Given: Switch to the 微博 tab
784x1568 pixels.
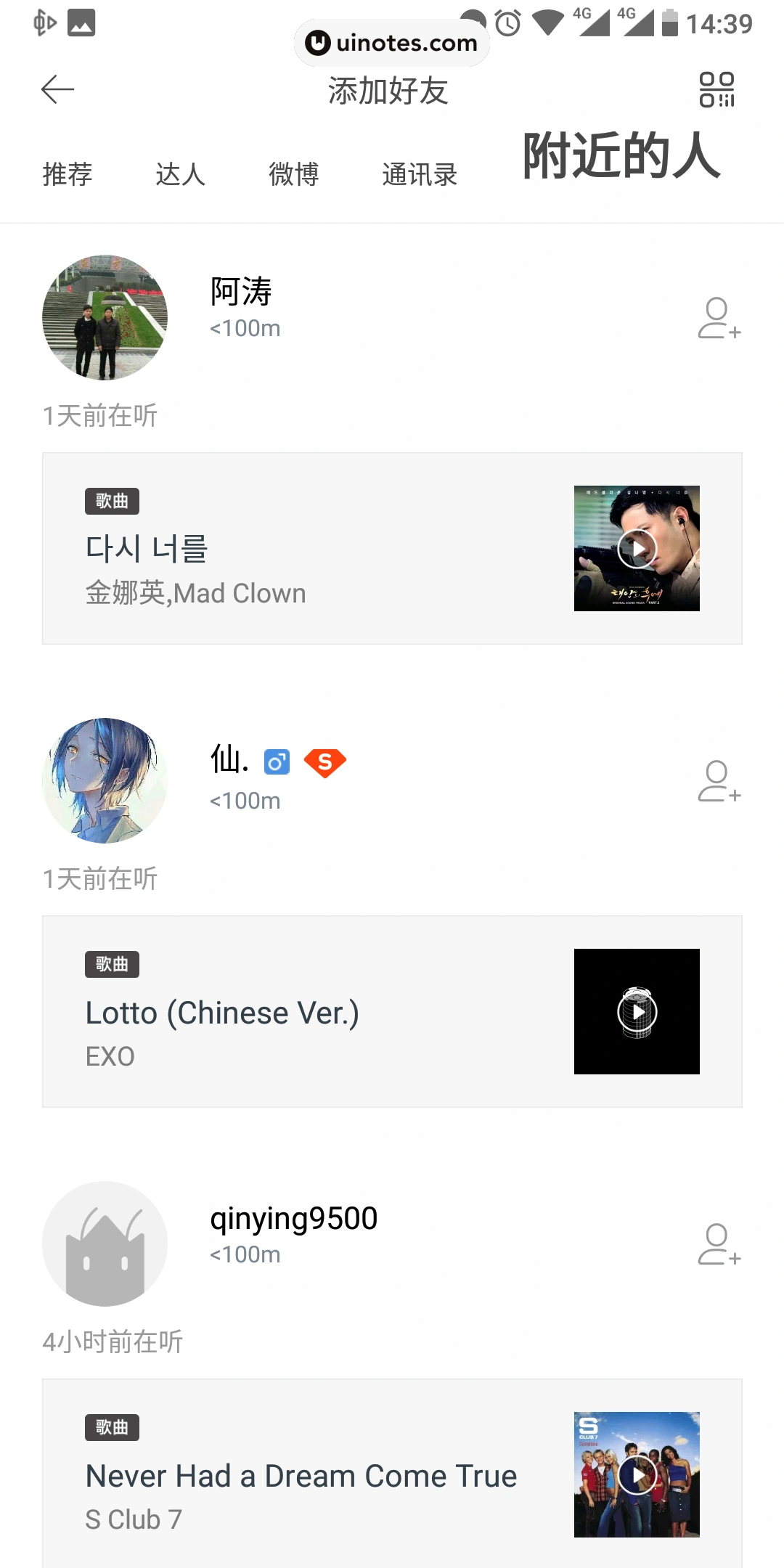Looking at the screenshot, I should point(293,174).
